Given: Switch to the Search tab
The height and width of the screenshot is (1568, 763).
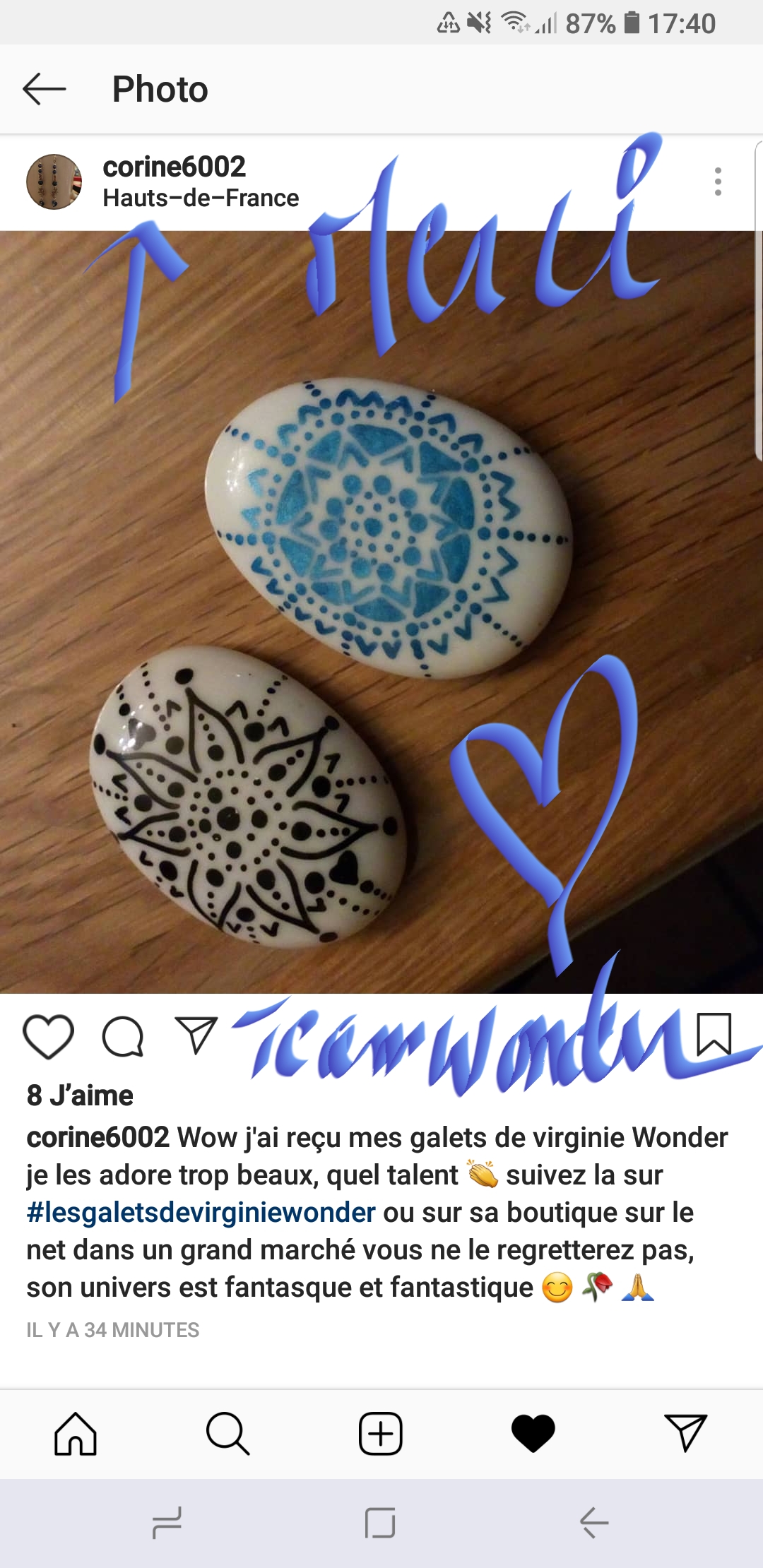Looking at the screenshot, I should point(228,1434).
